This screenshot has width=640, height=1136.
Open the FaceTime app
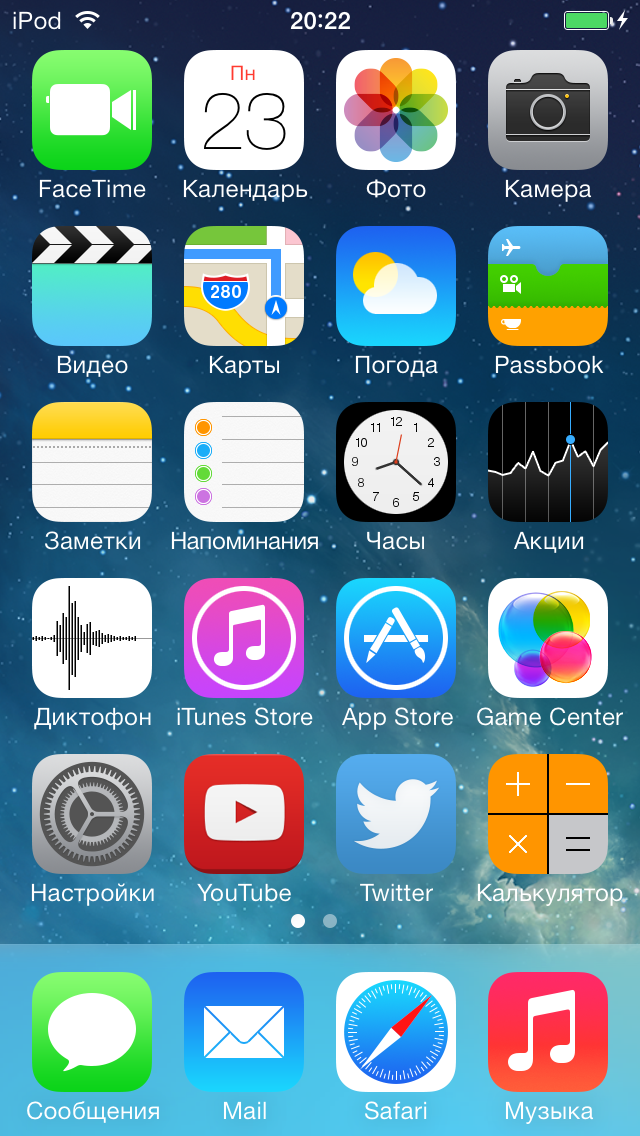tap(92, 110)
